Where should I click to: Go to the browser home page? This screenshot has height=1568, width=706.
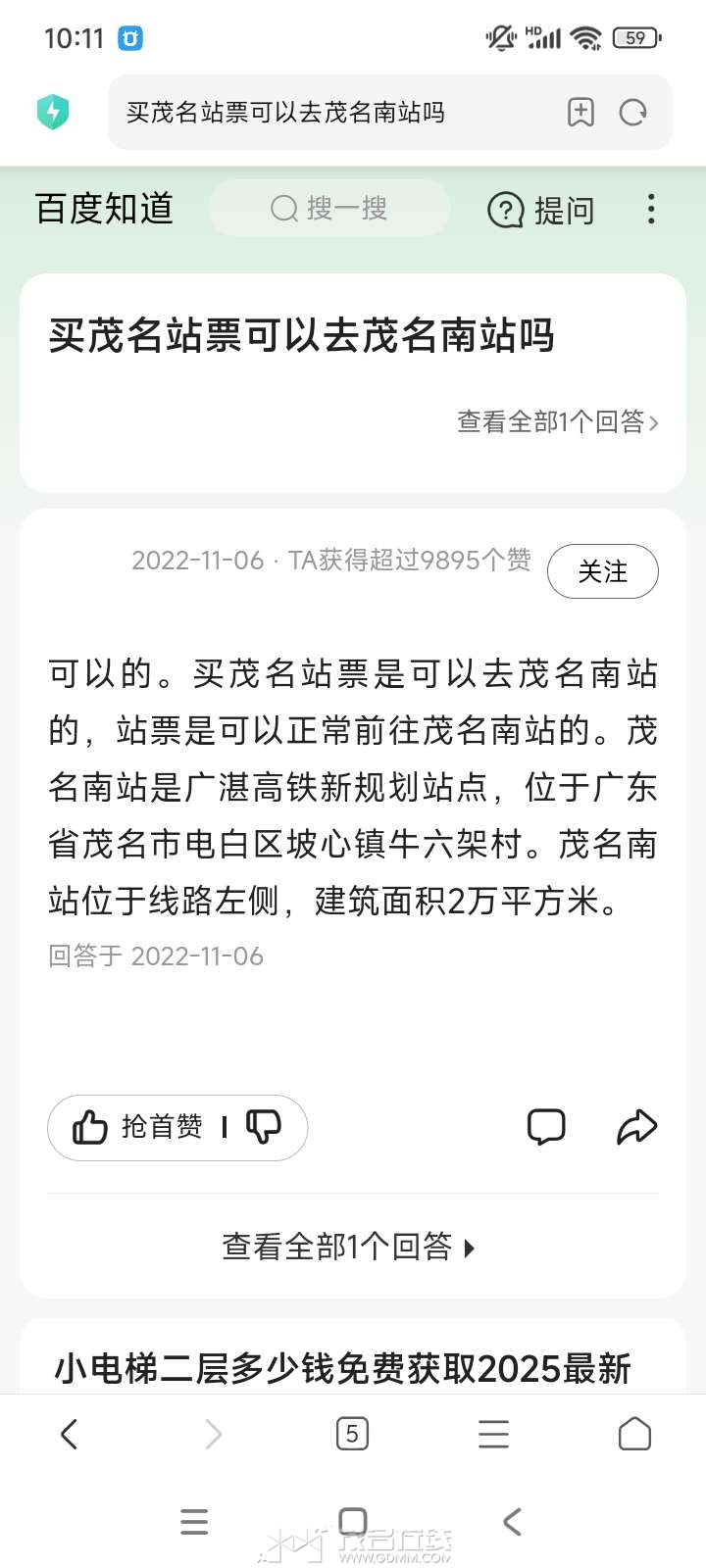[x=634, y=1435]
